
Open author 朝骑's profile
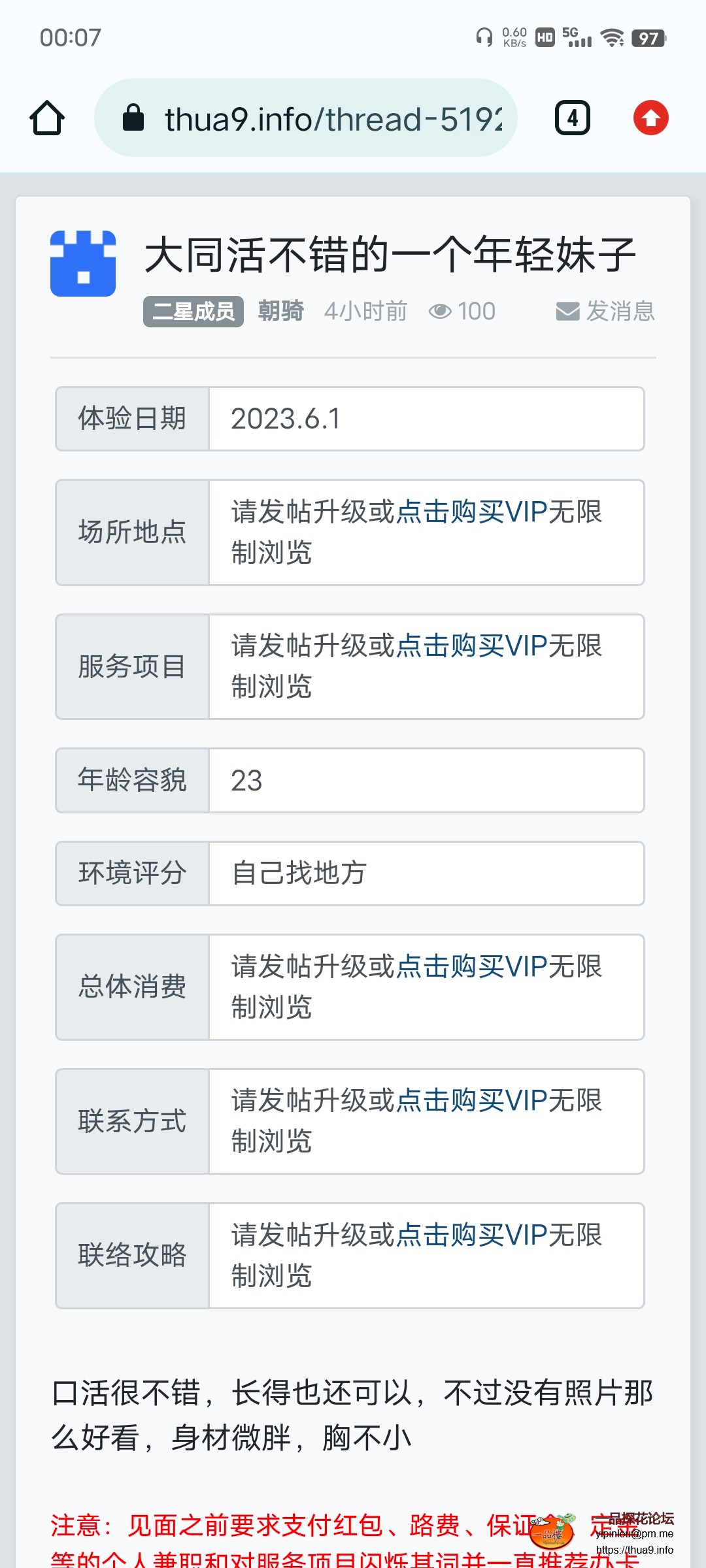tap(280, 312)
